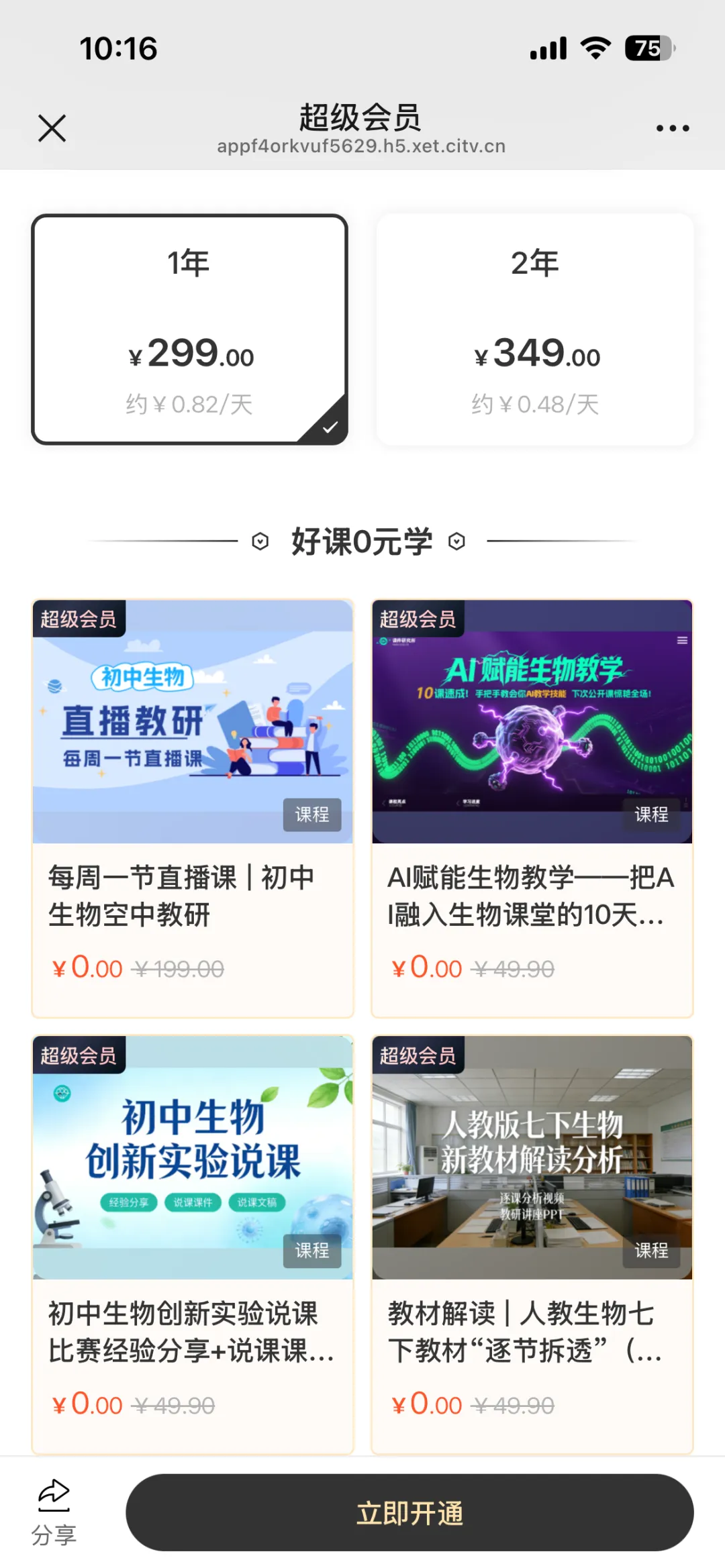Open the three-dot more options menu

673,128
